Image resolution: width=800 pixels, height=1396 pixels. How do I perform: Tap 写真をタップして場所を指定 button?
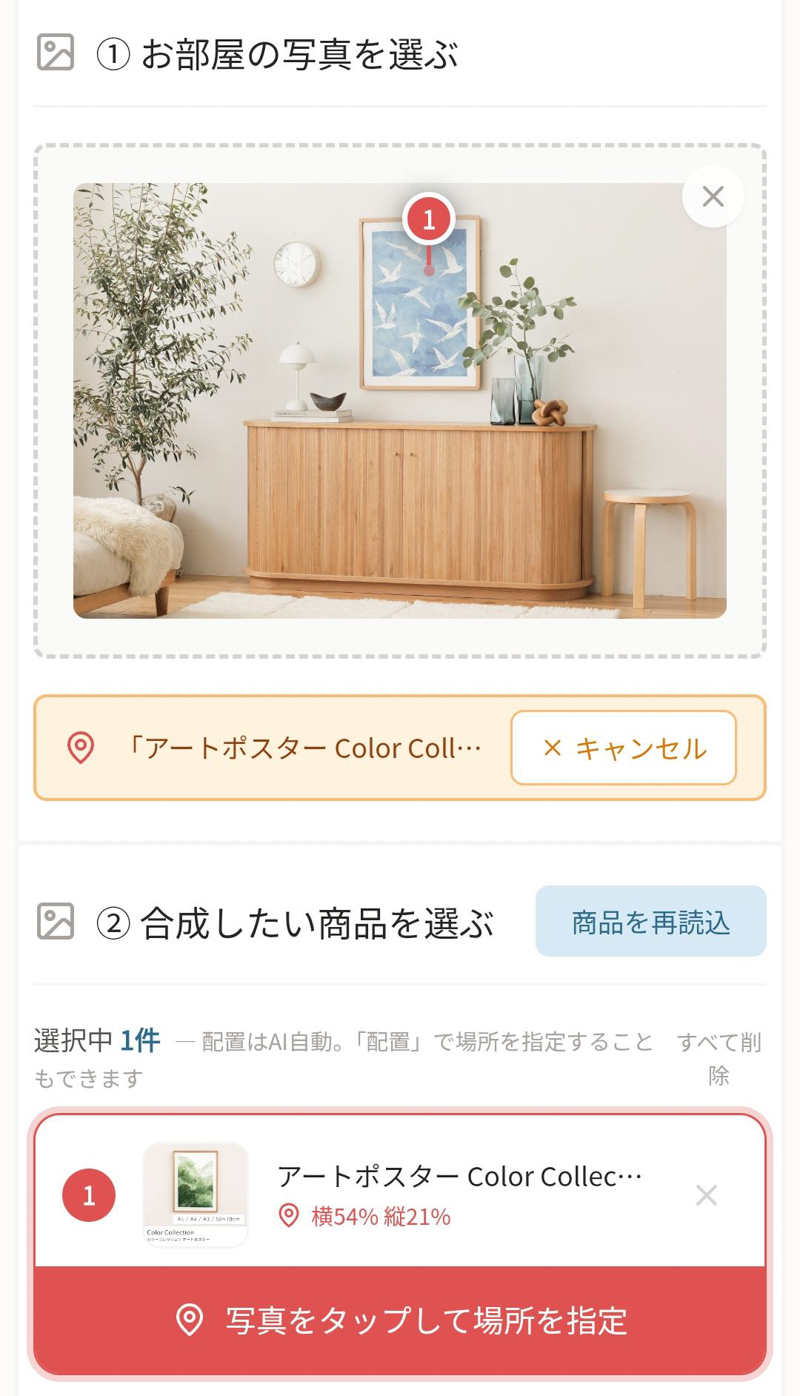[400, 1320]
